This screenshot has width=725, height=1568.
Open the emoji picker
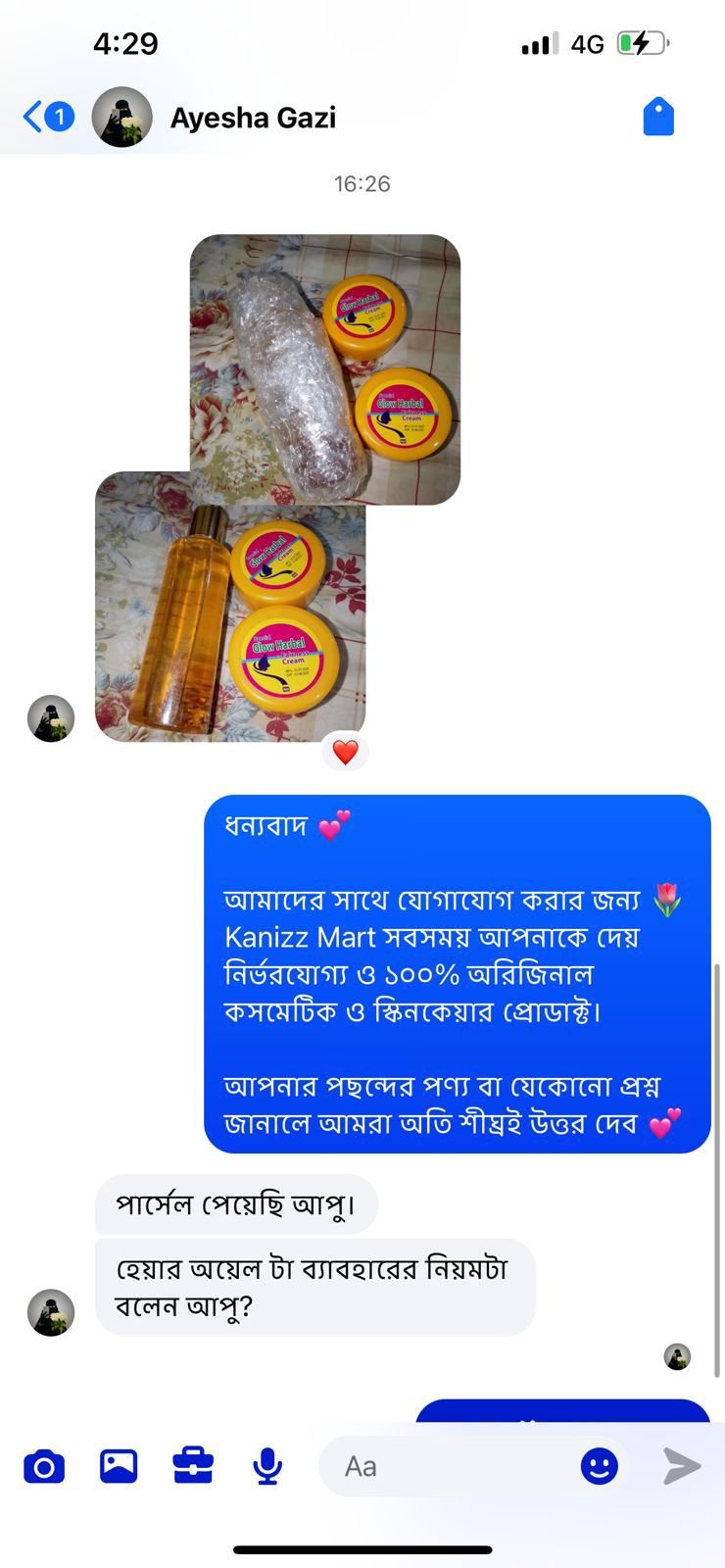(600, 1466)
